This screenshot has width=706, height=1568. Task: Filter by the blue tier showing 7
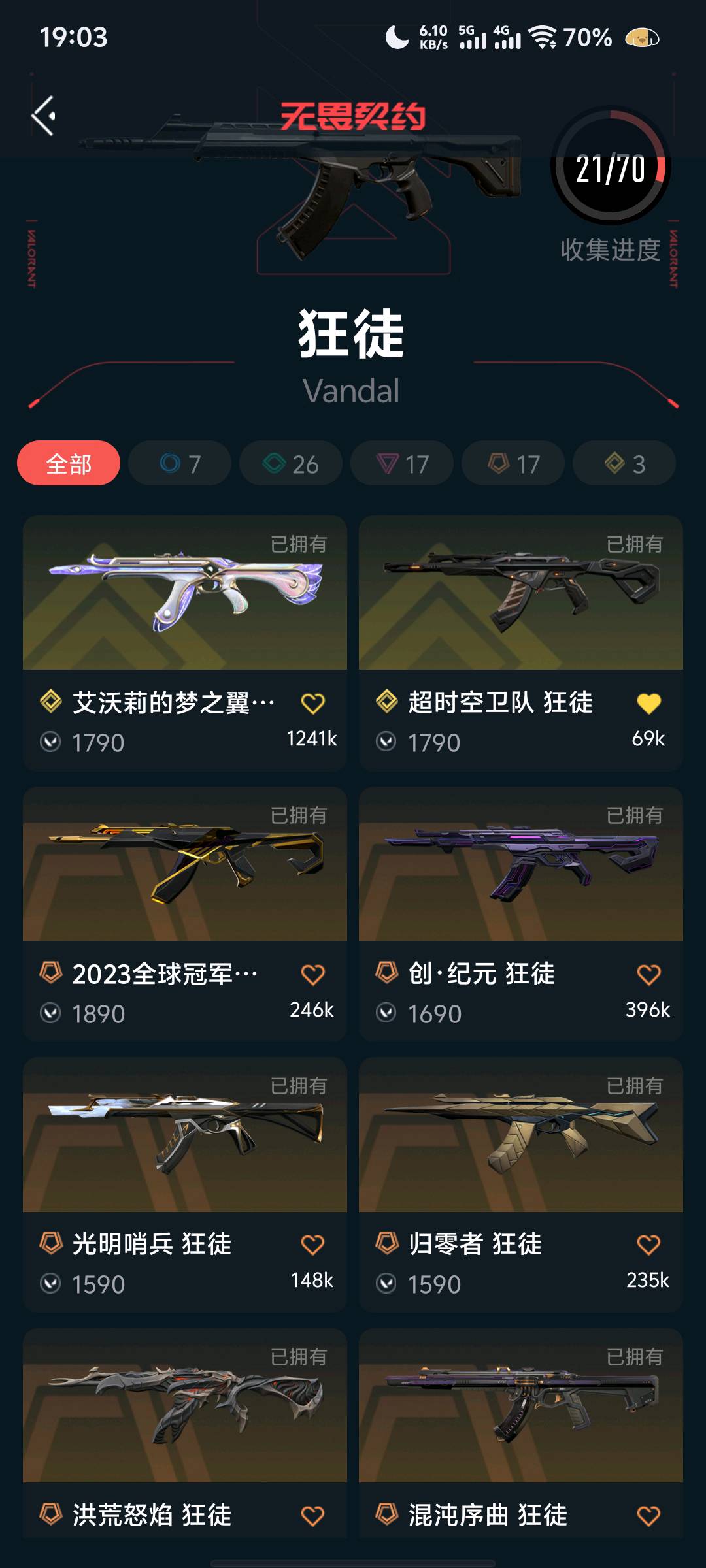point(180,464)
